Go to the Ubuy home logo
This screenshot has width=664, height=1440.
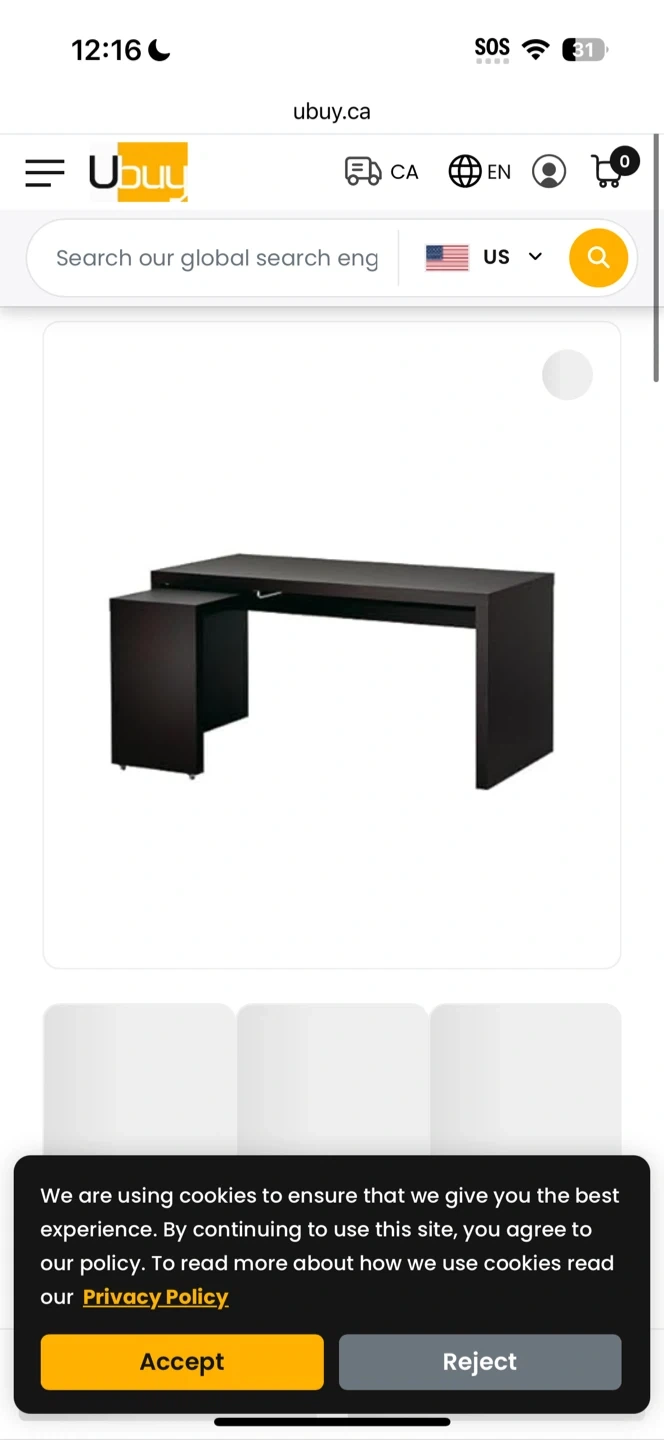point(138,172)
